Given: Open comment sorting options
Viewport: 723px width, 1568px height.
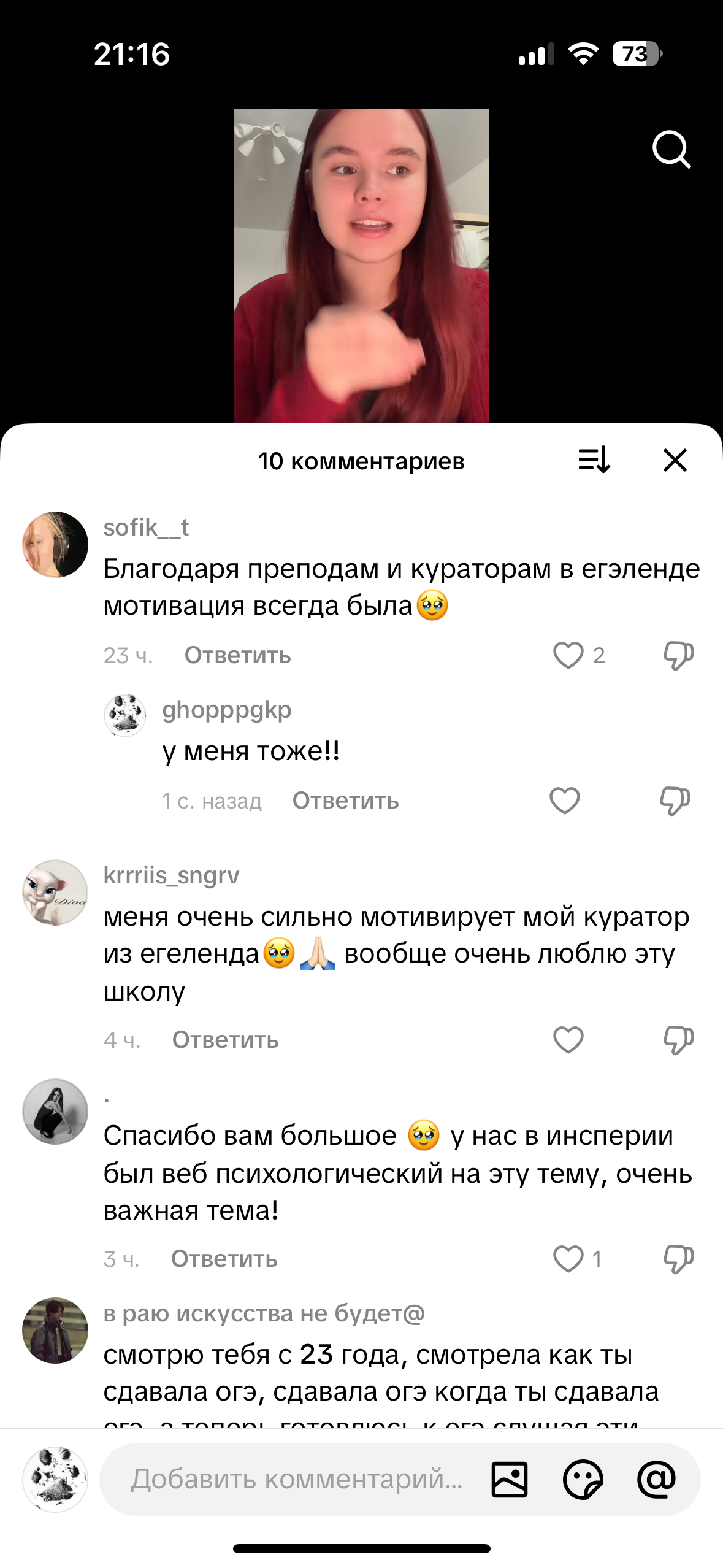Looking at the screenshot, I should point(594,460).
